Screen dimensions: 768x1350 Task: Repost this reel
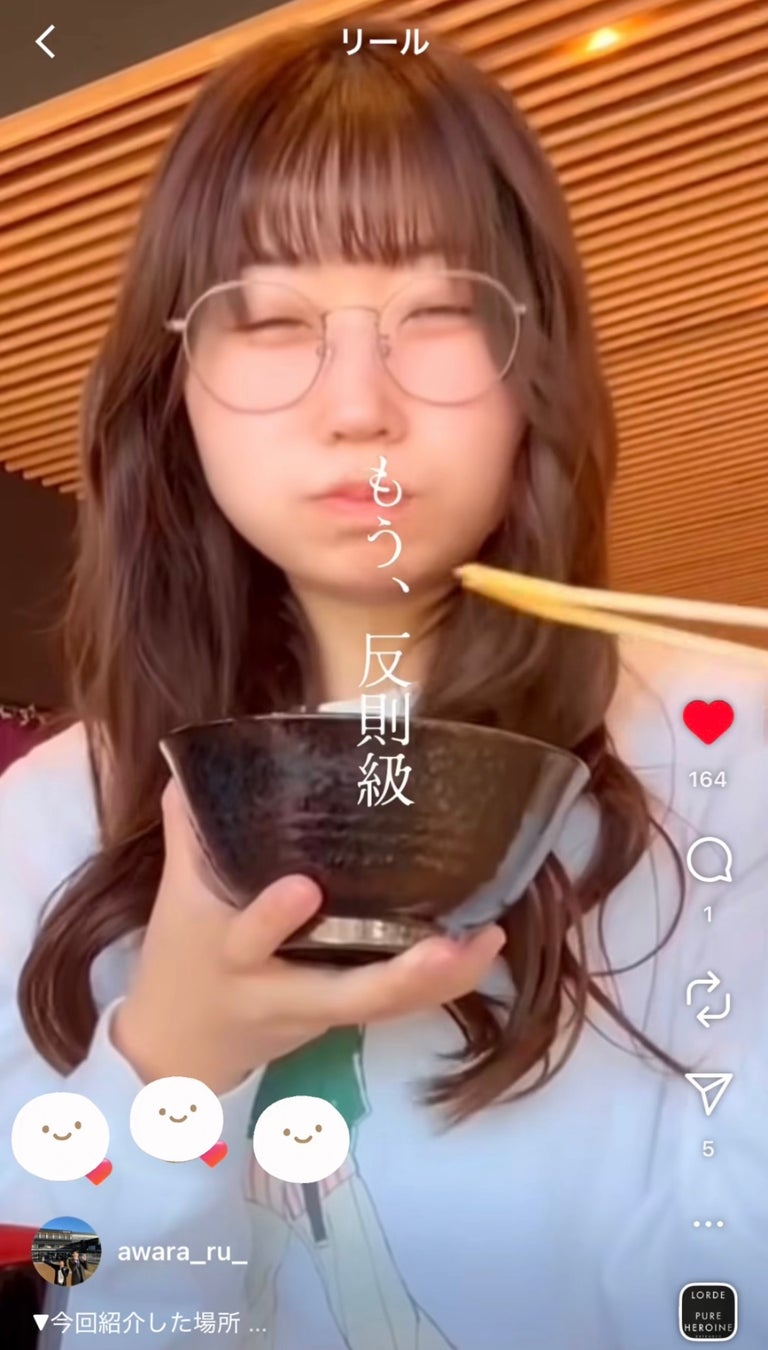709,1000
